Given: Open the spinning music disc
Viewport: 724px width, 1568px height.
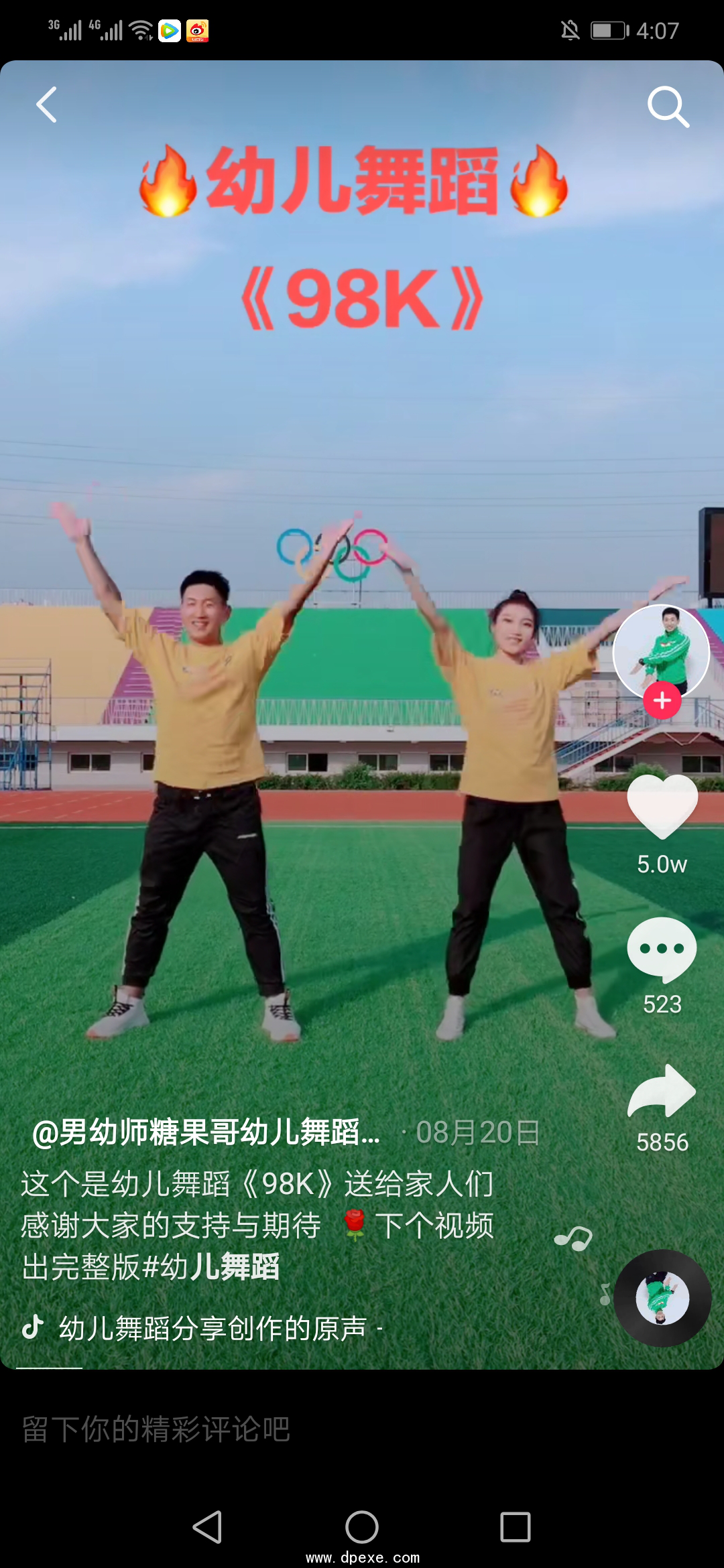Looking at the screenshot, I should (662, 1298).
